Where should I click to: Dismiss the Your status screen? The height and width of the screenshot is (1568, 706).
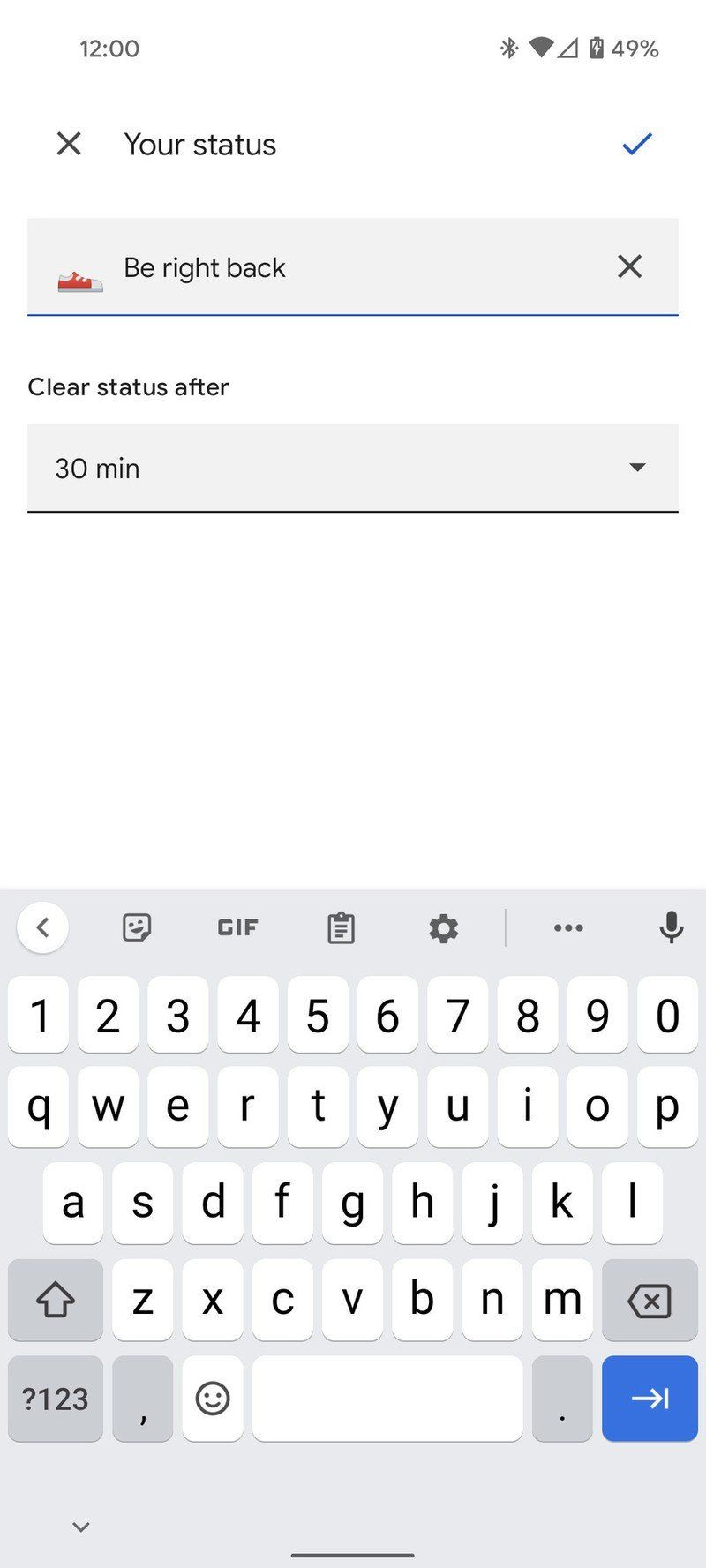click(69, 144)
